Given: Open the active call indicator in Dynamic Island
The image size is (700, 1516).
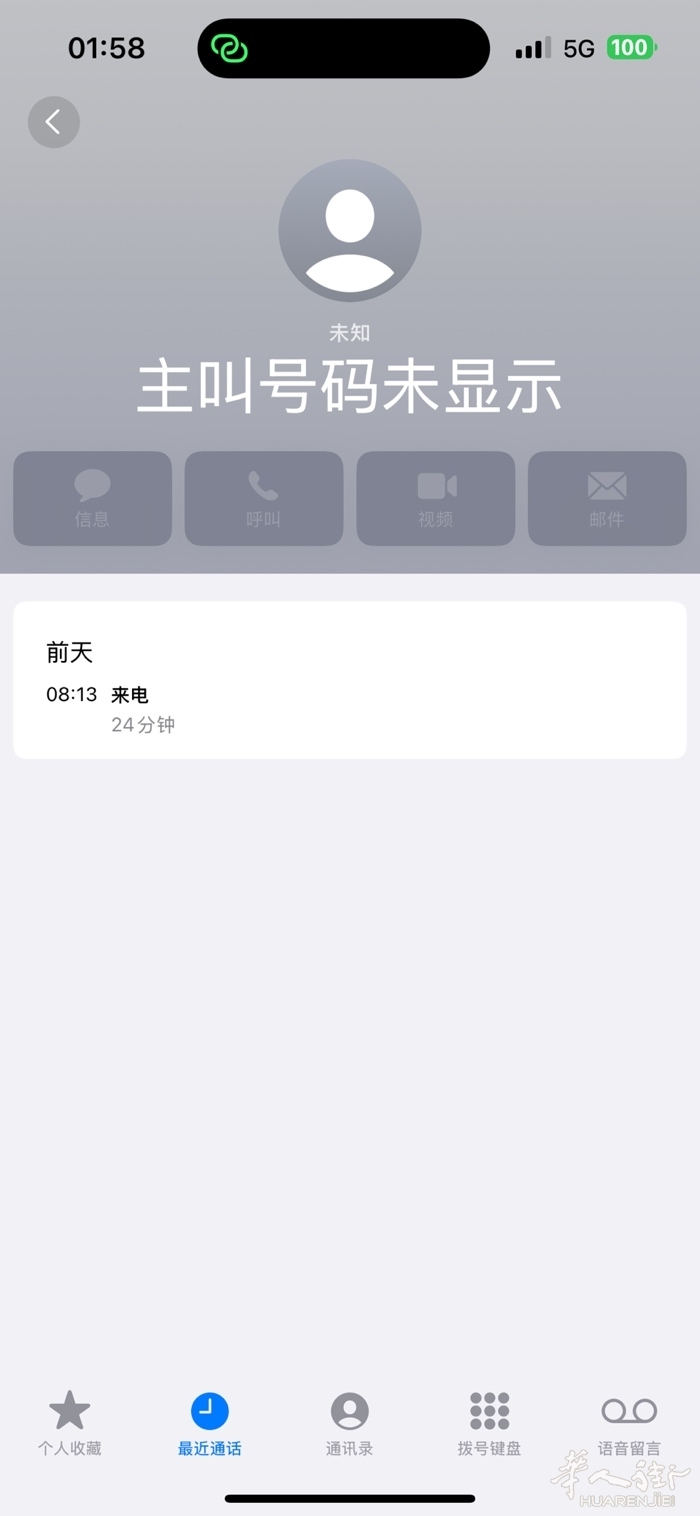Looking at the screenshot, I should (x=230, y=48).
